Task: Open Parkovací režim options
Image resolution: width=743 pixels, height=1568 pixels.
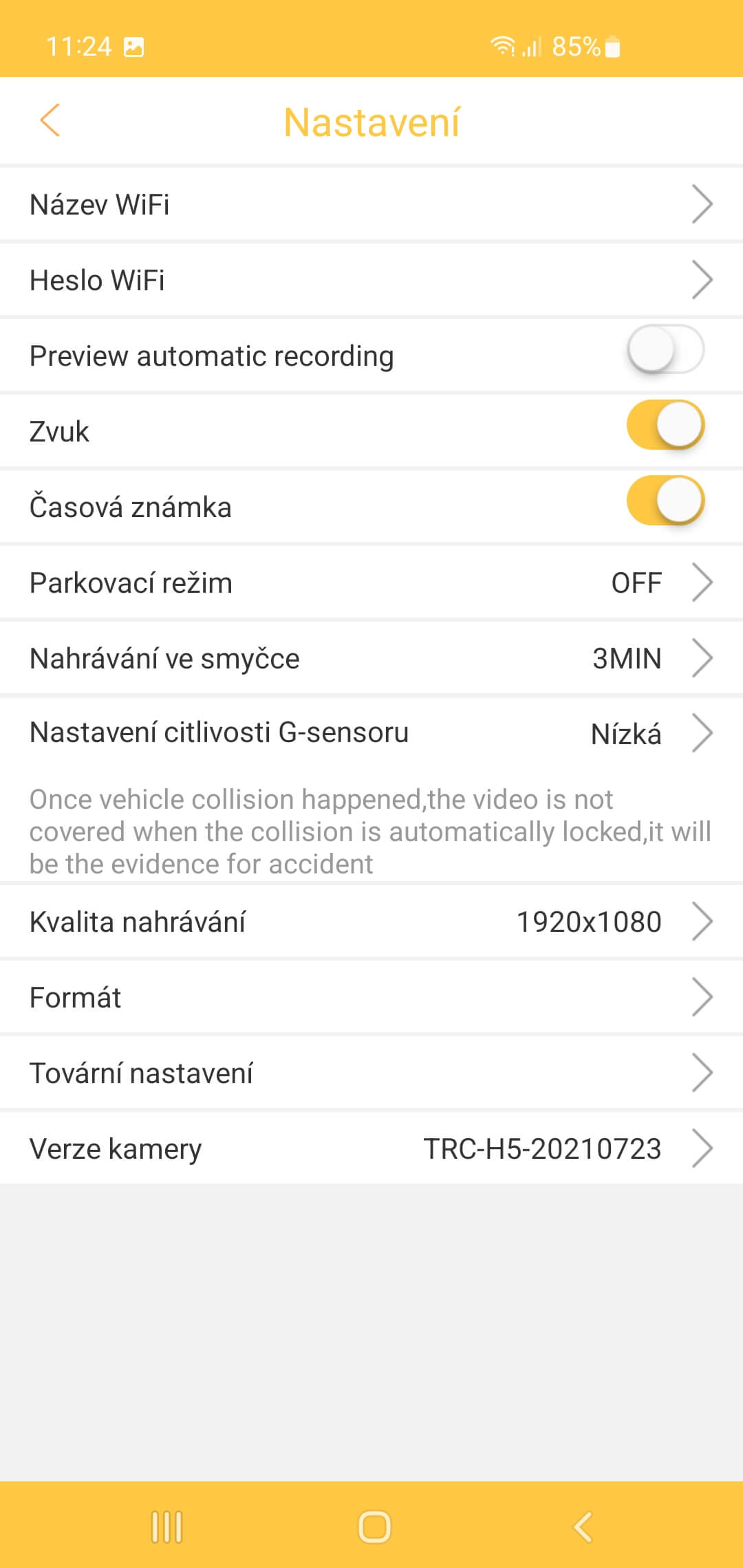Action: click(x=371, y=582)
